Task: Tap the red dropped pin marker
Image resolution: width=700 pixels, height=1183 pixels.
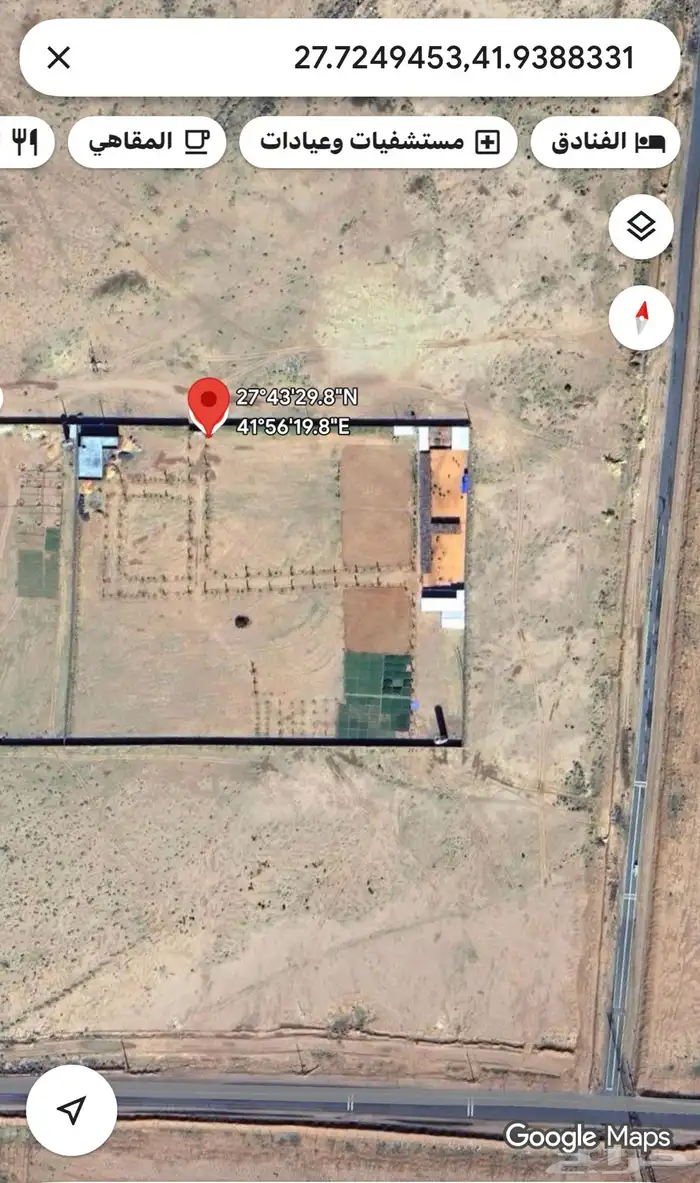Action: (x=208, y=404)
